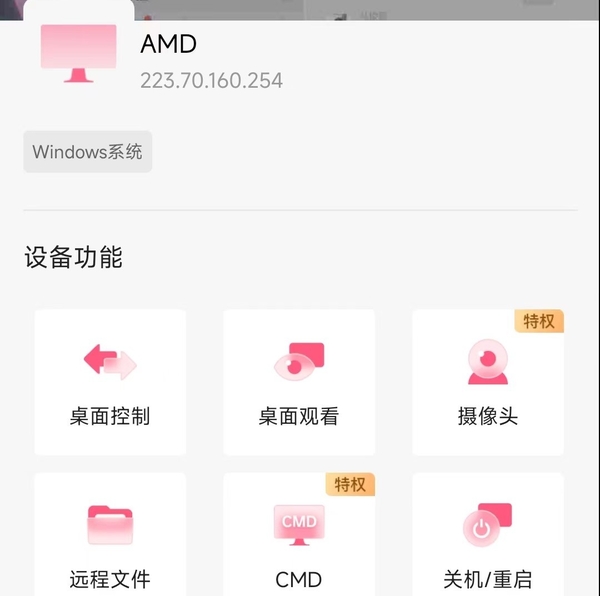Start a CMD session
Viewport: 600px width, 596px height.
[299, 540]
